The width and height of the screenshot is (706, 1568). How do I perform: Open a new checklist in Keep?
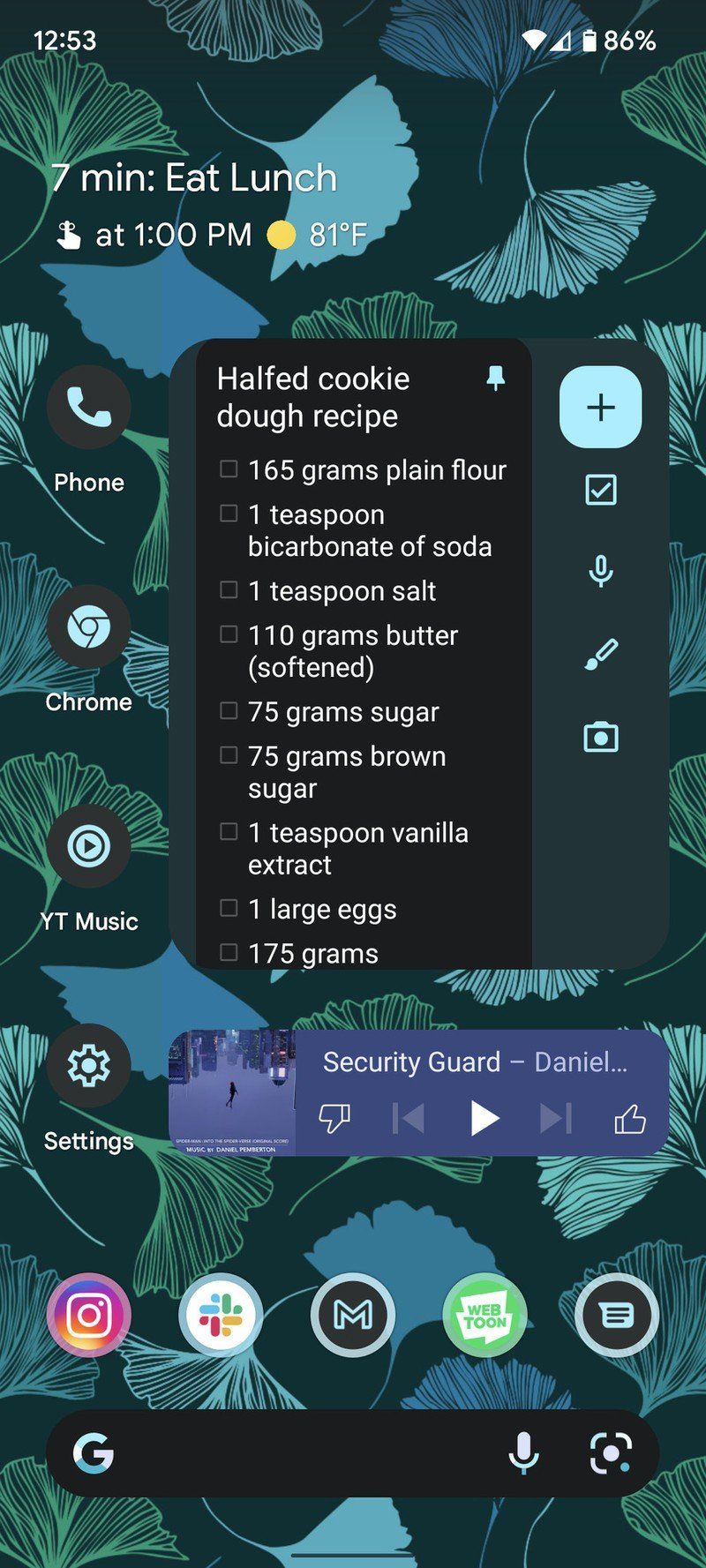pyautogui.click(x=601, y=490)
